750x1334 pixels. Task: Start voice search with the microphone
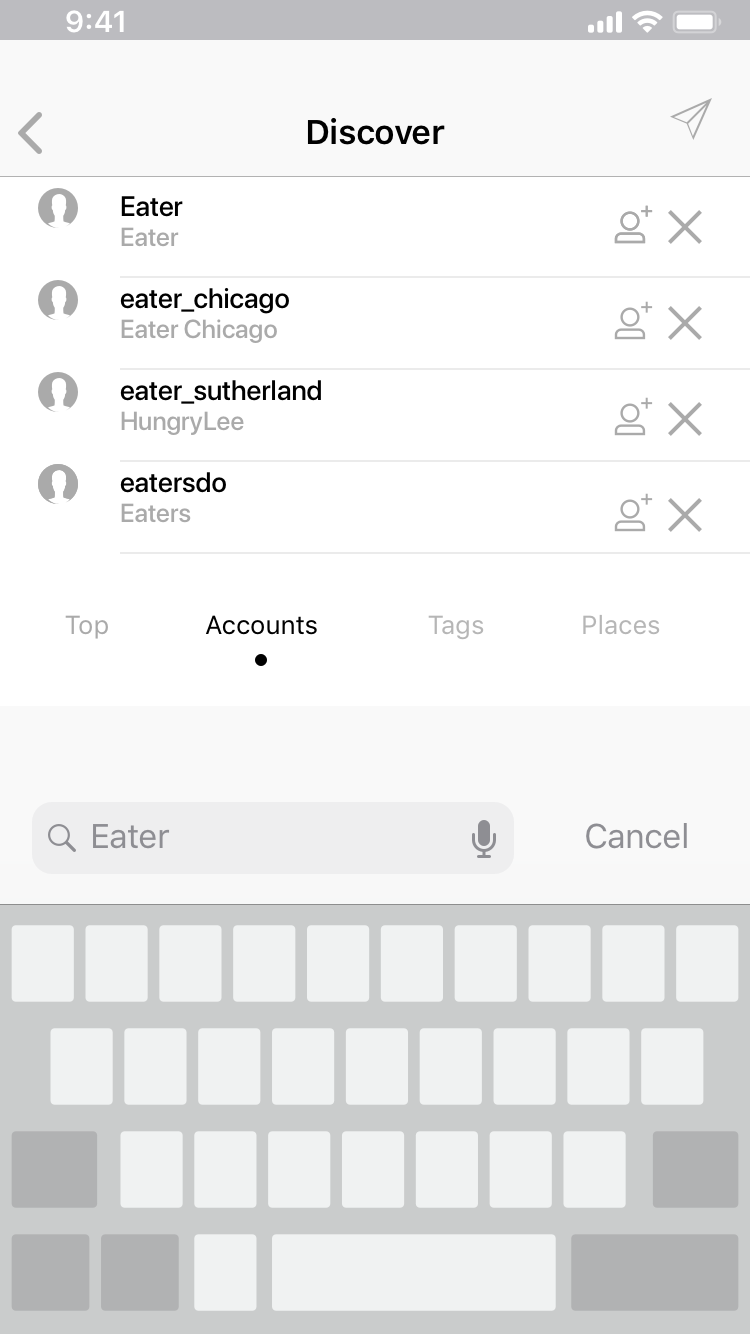click(x=484, y=838)
